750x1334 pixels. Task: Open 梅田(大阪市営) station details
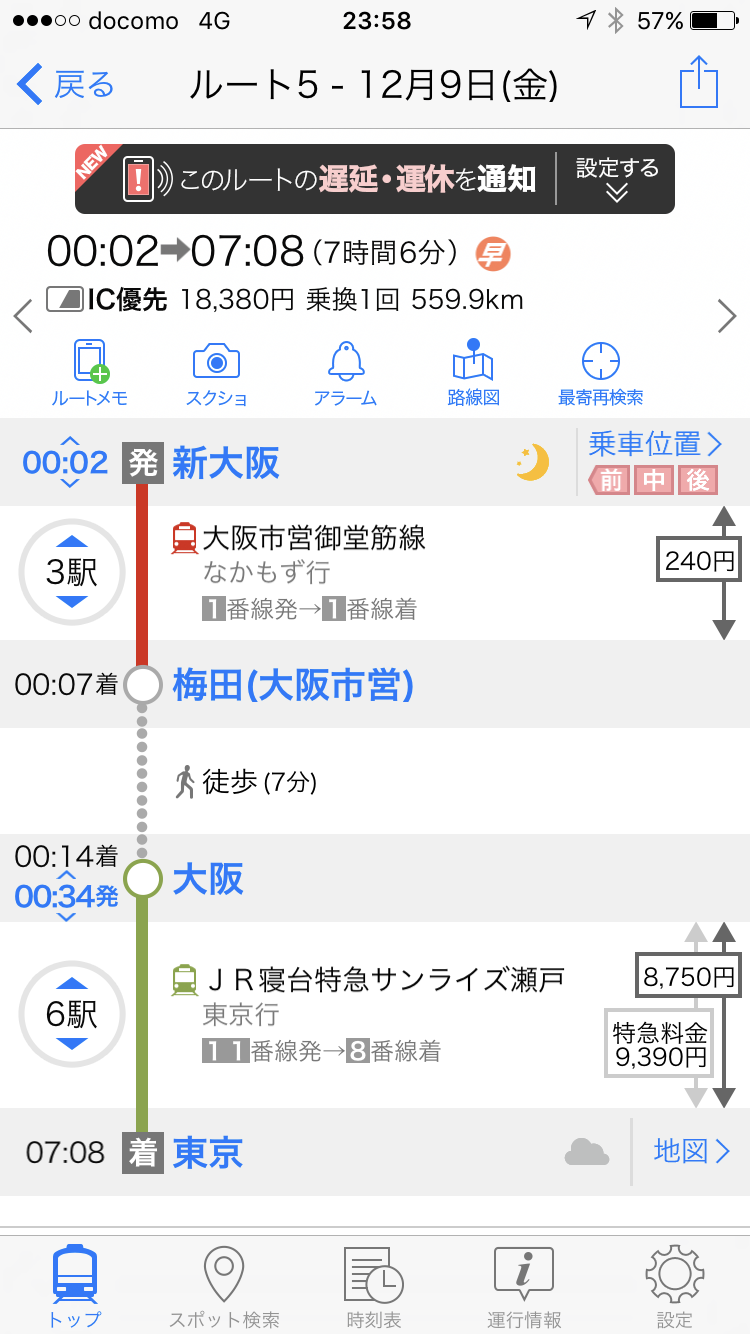tap(293, 686)
